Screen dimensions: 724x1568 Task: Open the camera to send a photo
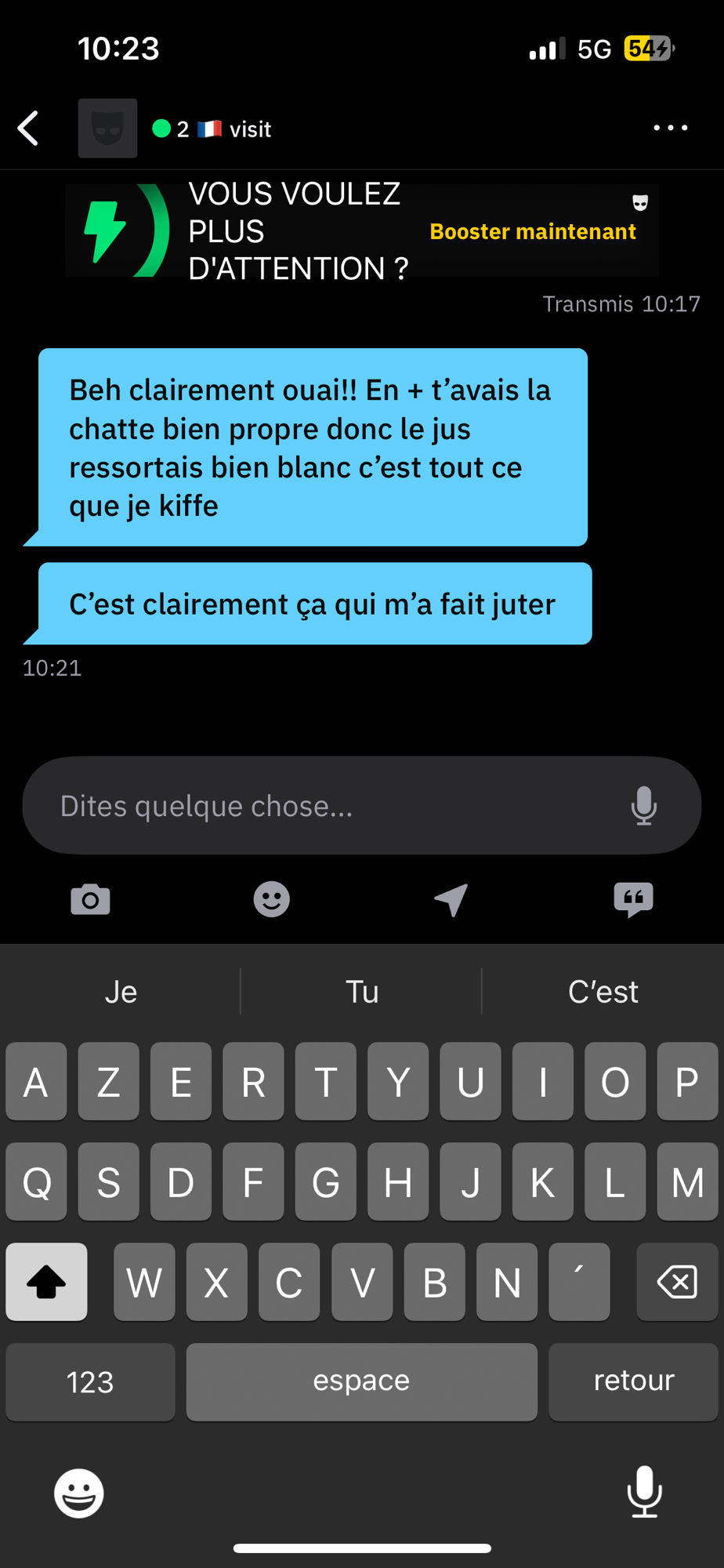[90, 900]
